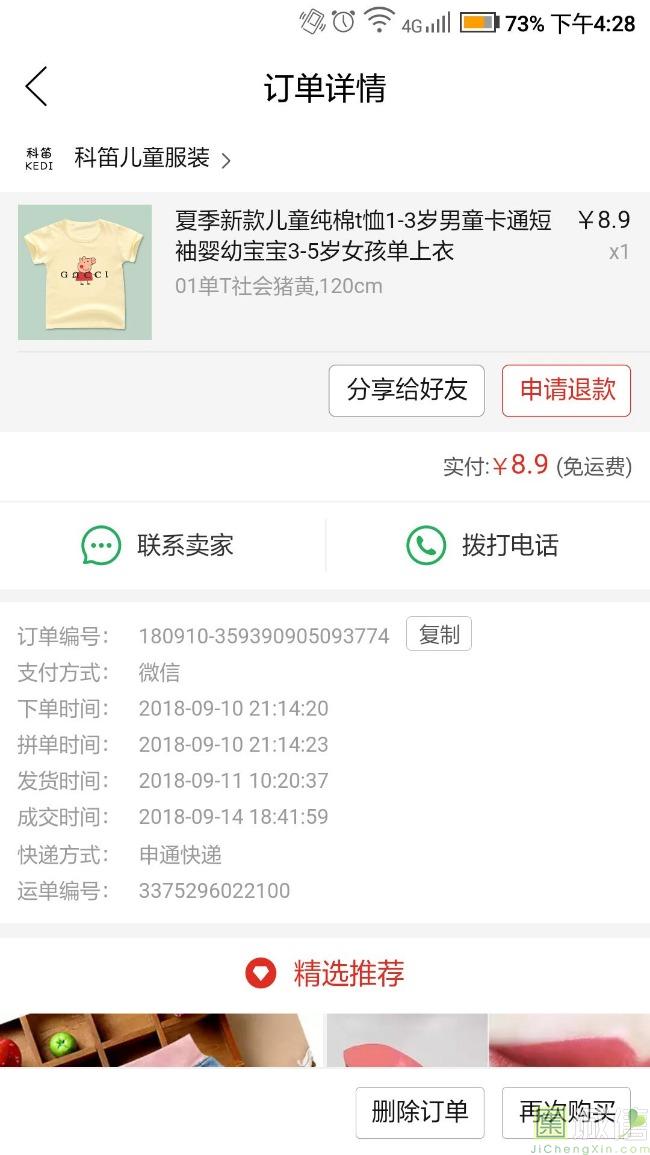650x1155 pixels.
Task: Copy the order number with 复制
Action: (438, 634)
